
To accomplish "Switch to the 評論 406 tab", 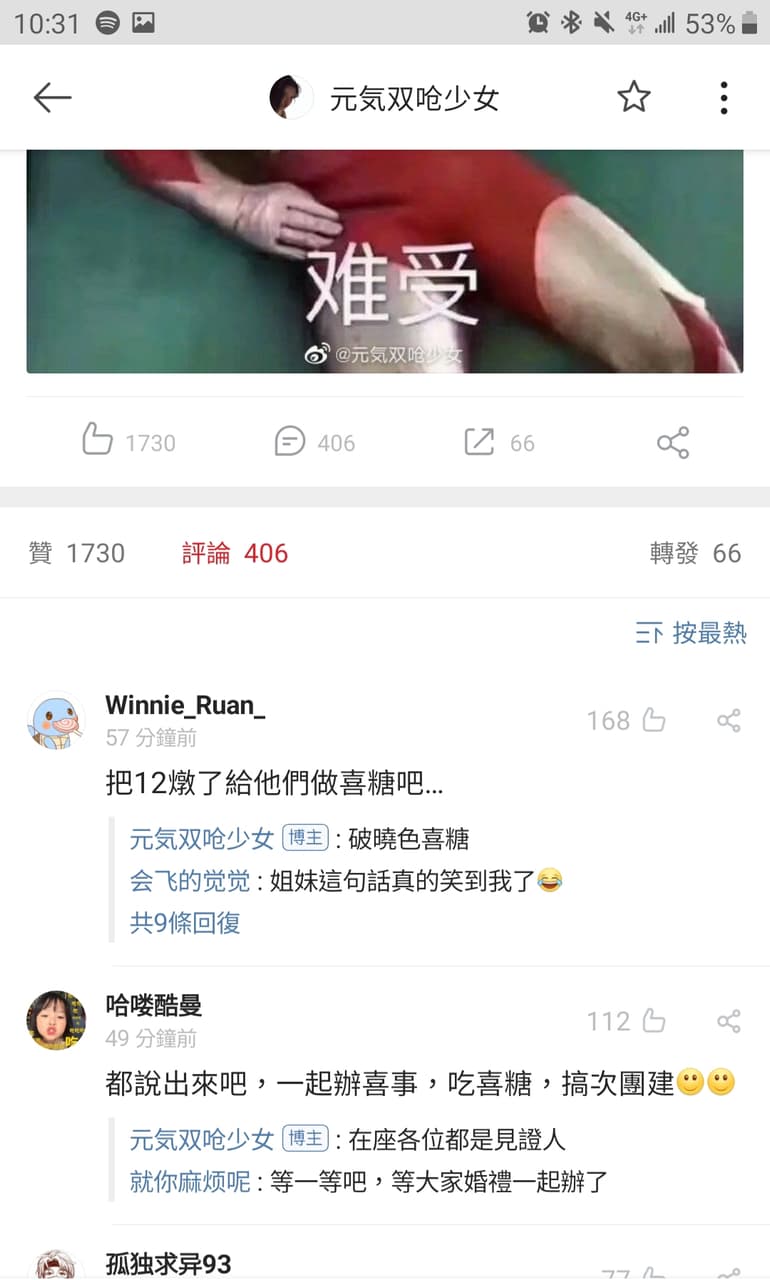I will pos(235,553).
